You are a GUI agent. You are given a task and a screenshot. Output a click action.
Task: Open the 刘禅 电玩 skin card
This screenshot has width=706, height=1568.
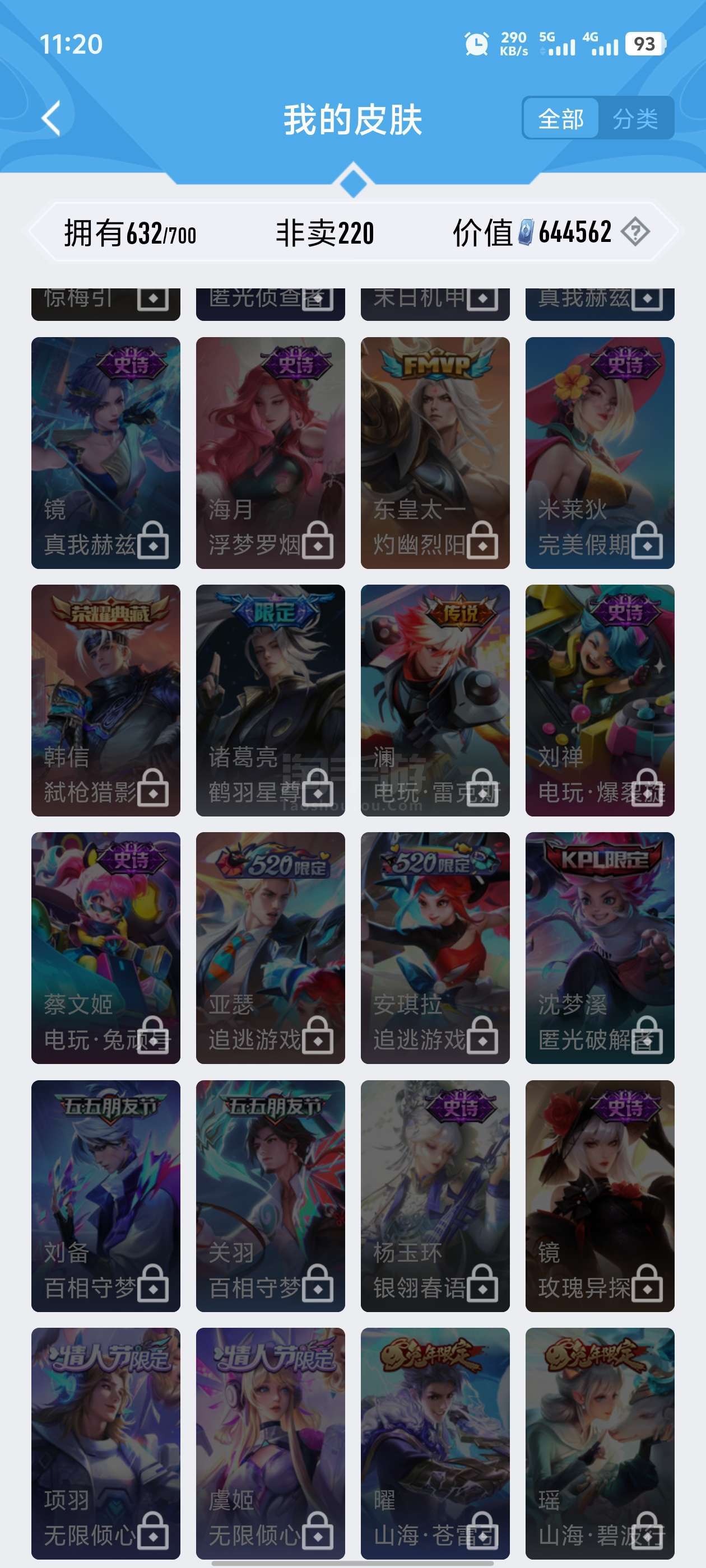600,700
